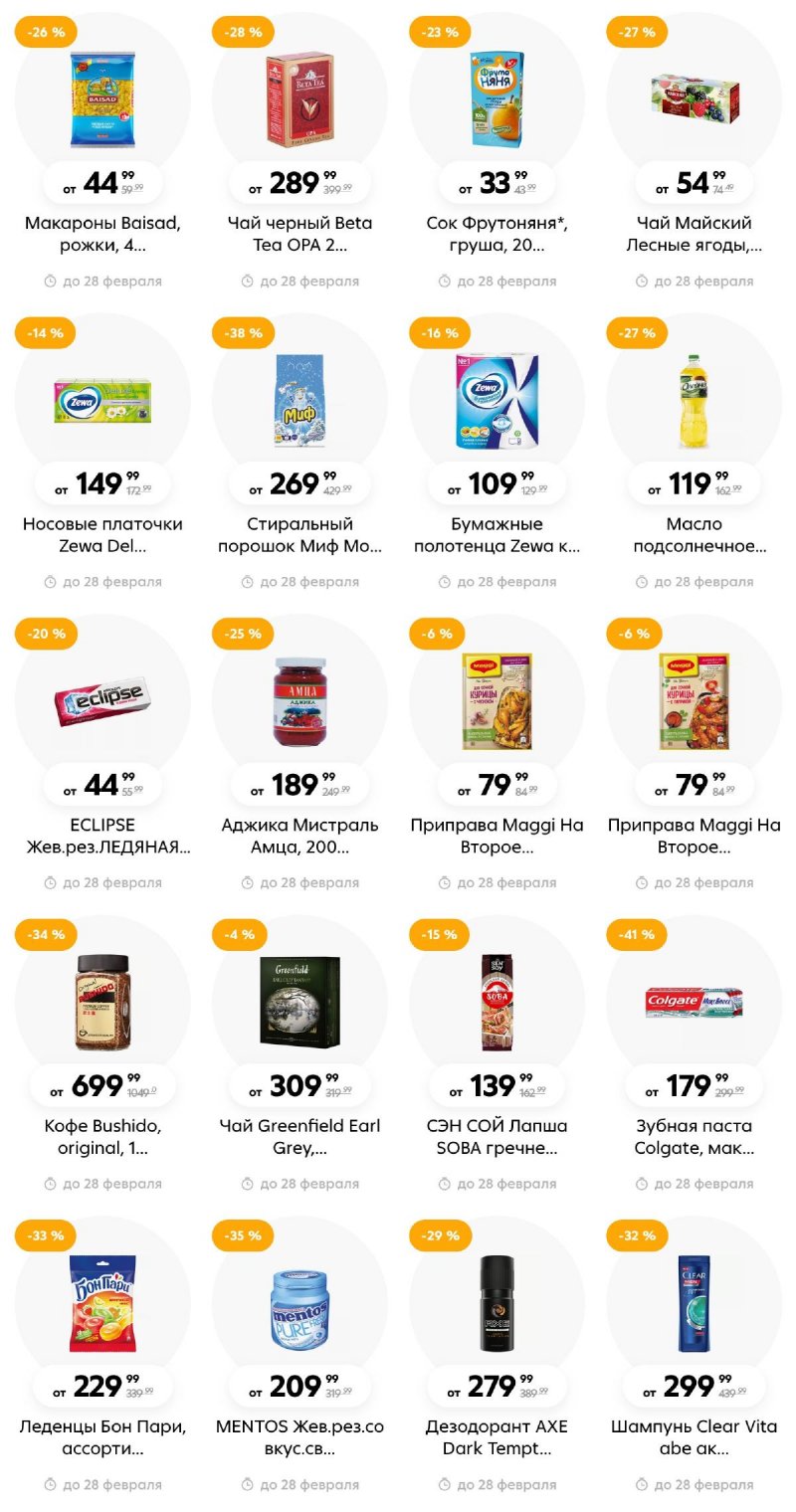View the Бумажные полотенца Zewa offer

(x=496, y=401)
